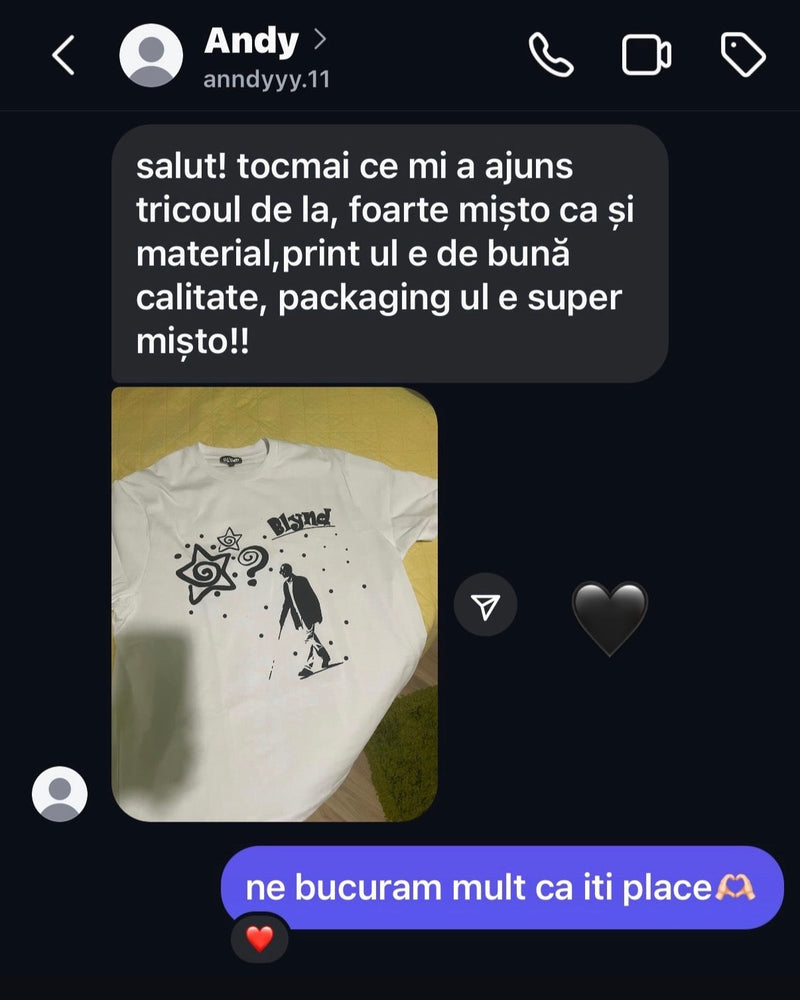Screen dimensions: 800x1000
Task: Forward the t-shirt photo using share icon
Action: [x=485, y=605]
